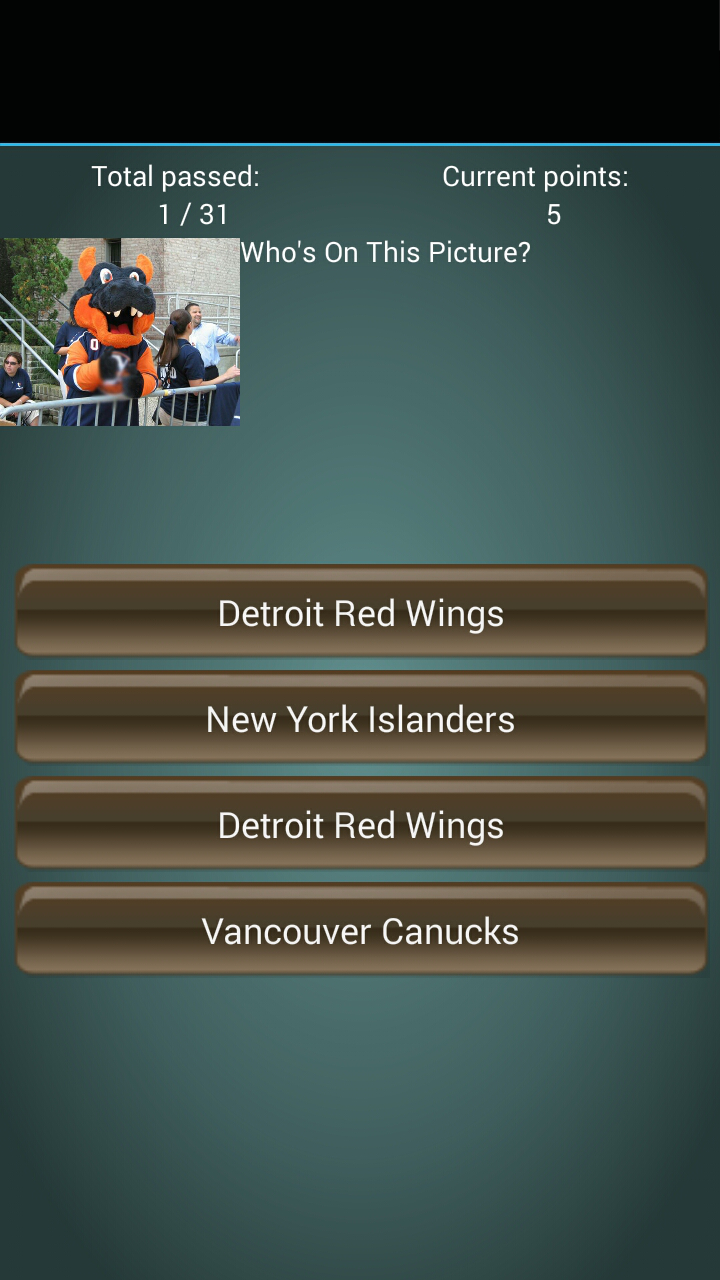
Task: Answer the quiz with New York Islanders
Action: (360, 718)
